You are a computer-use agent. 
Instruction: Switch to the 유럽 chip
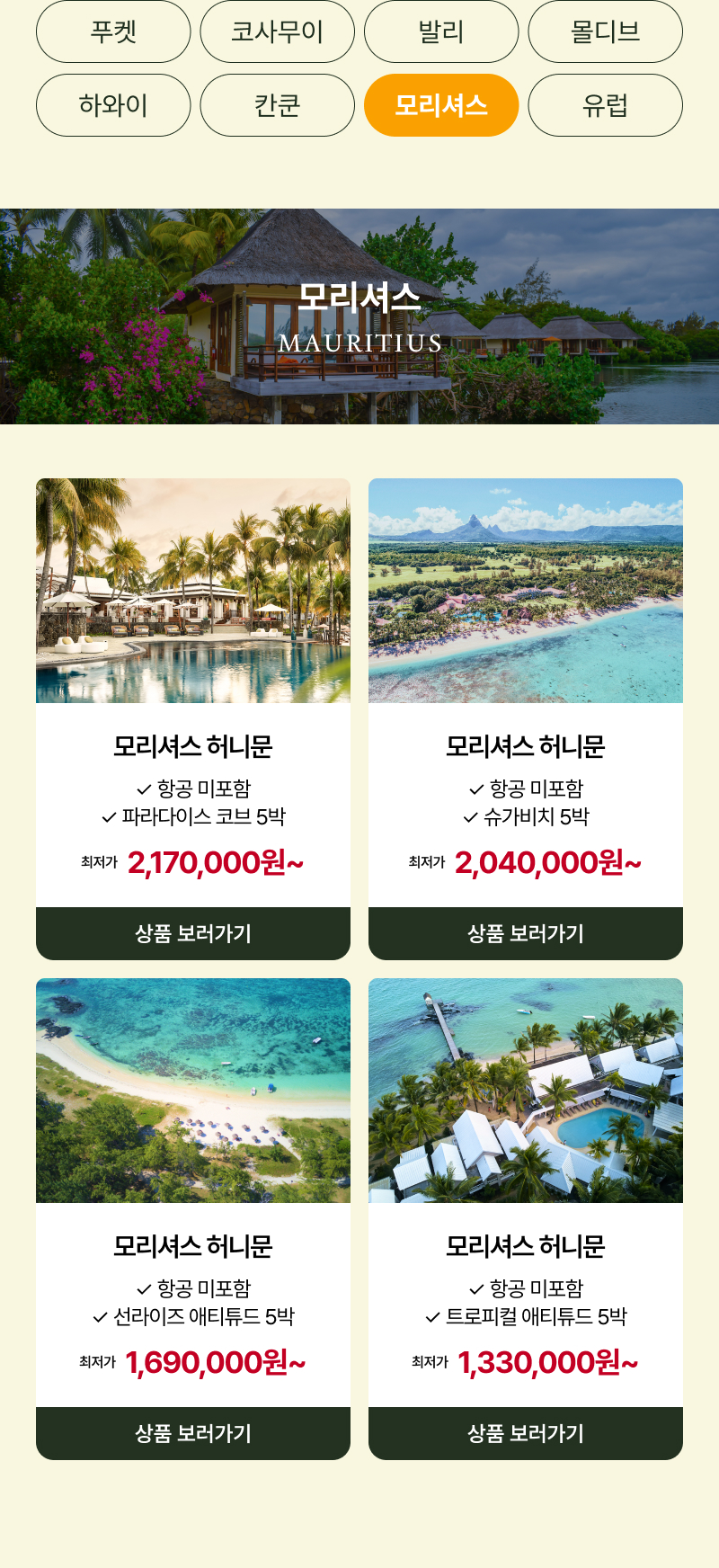point(605,105)
